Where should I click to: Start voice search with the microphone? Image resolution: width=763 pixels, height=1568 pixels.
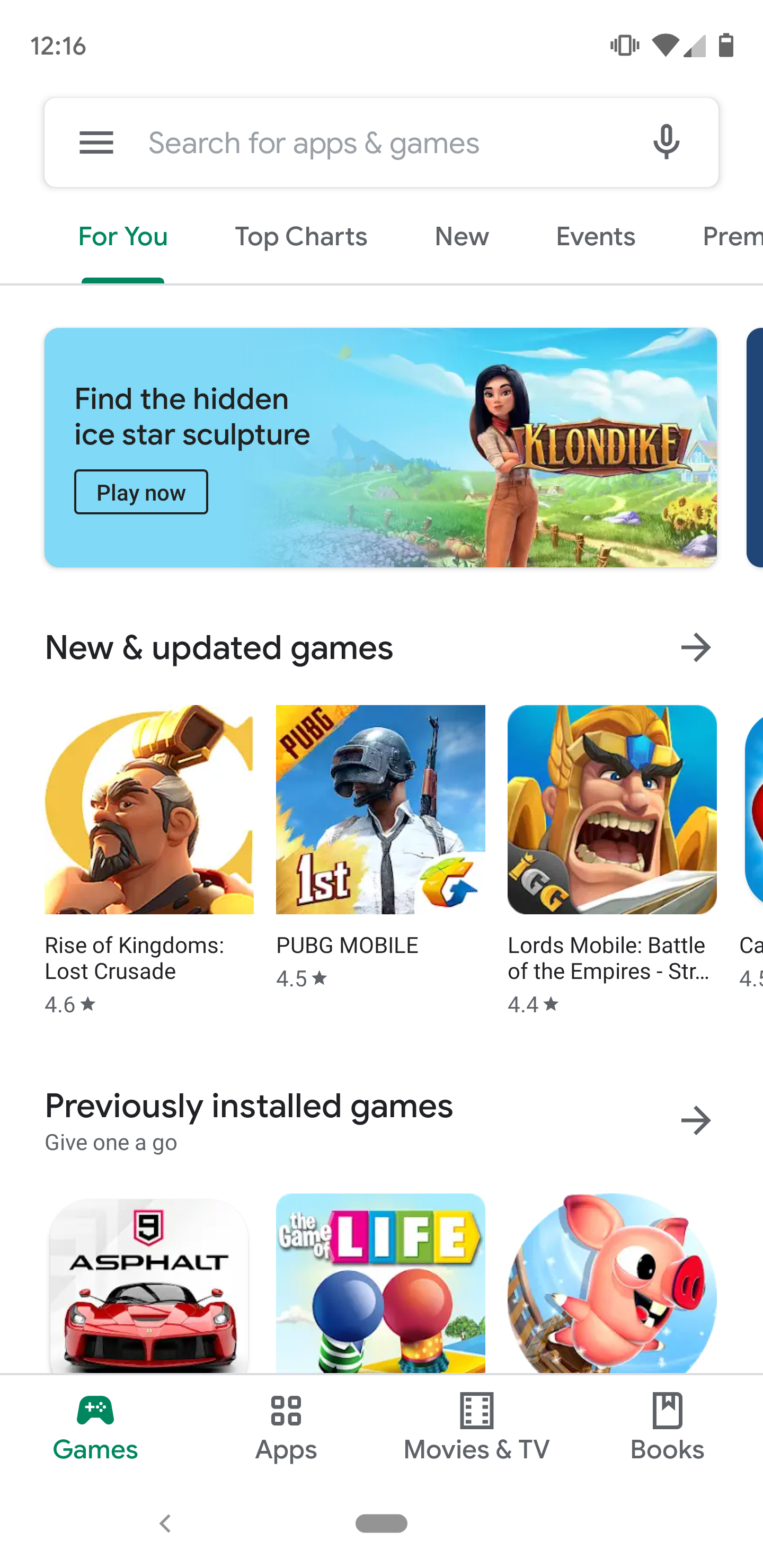[666, 142]
